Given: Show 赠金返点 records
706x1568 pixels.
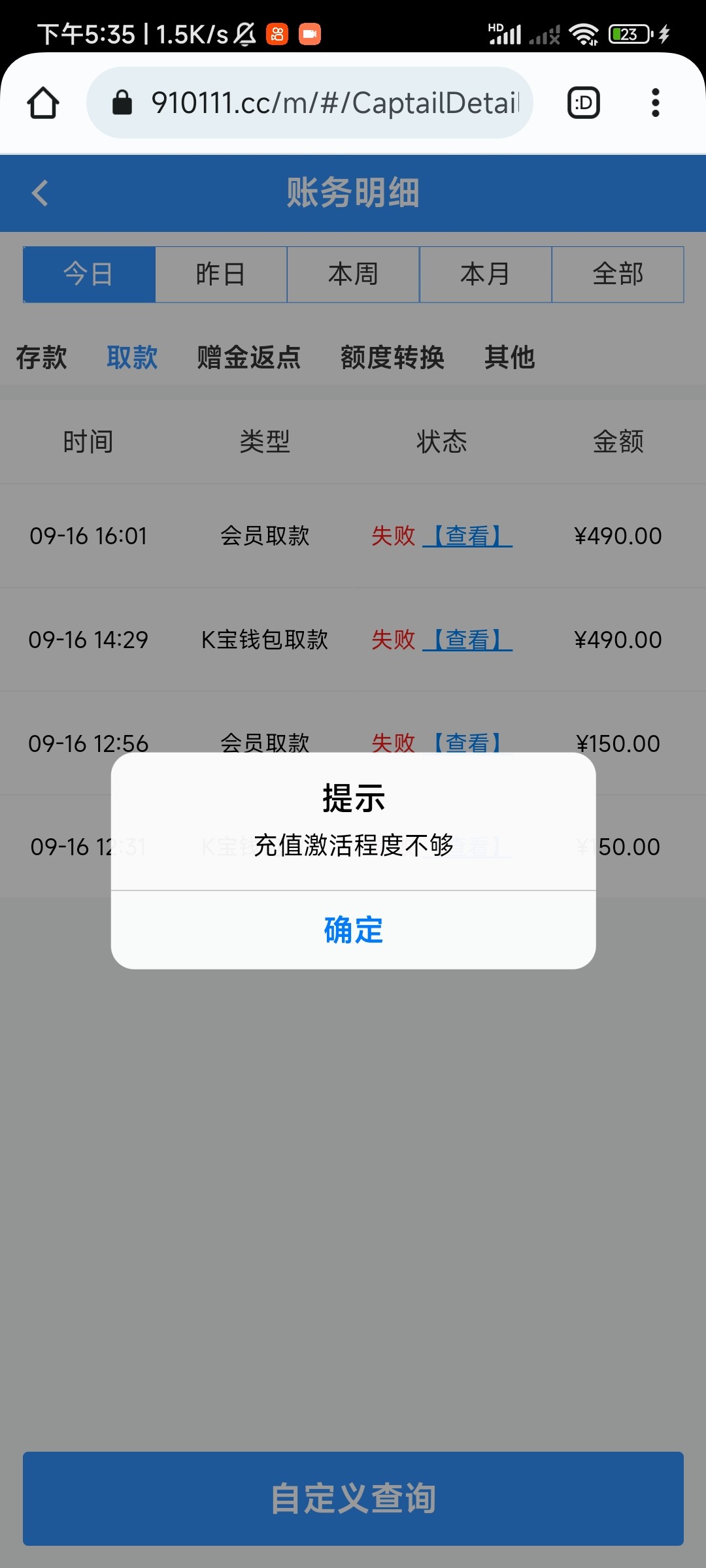Looking at the screenshot, I should click(x=248, y=357).
